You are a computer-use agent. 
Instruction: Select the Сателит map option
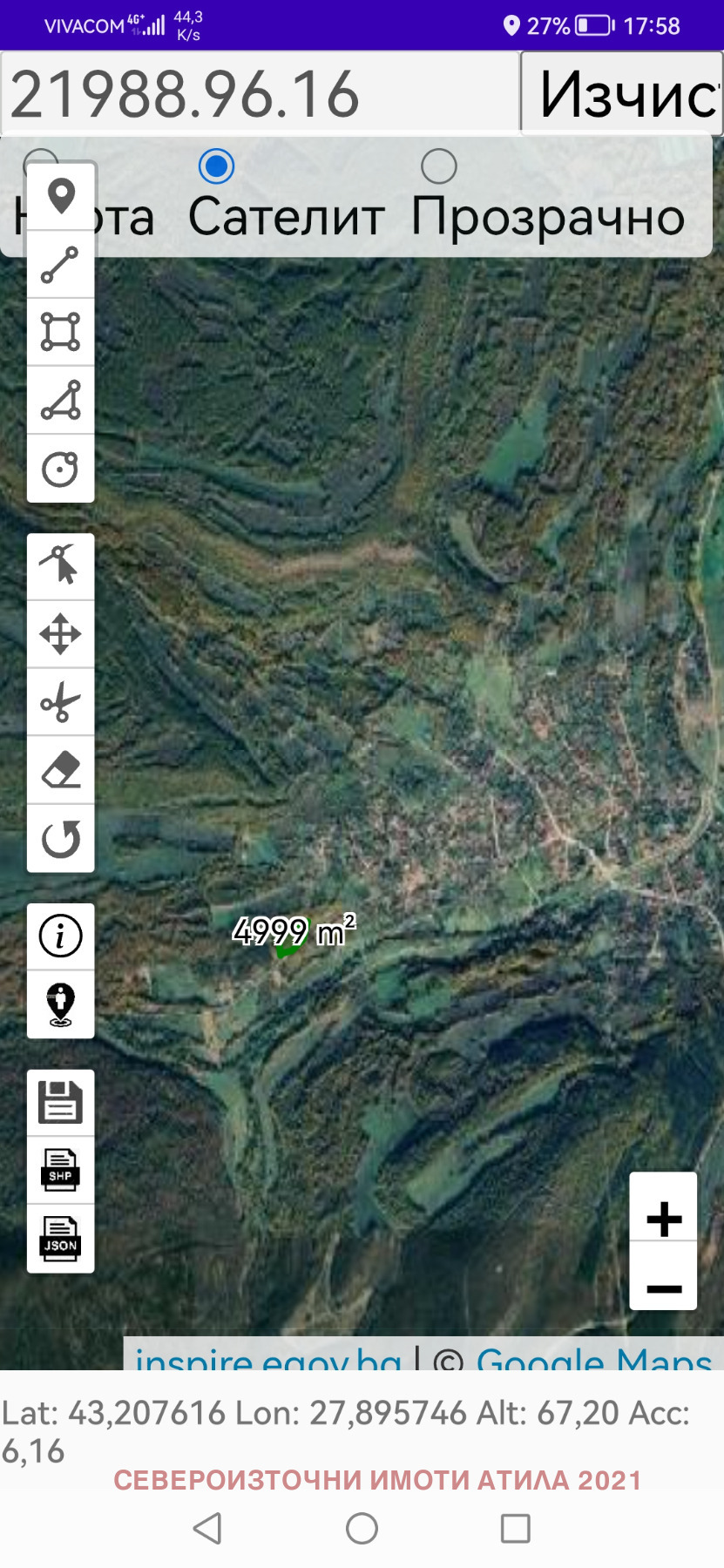(216, 166)
